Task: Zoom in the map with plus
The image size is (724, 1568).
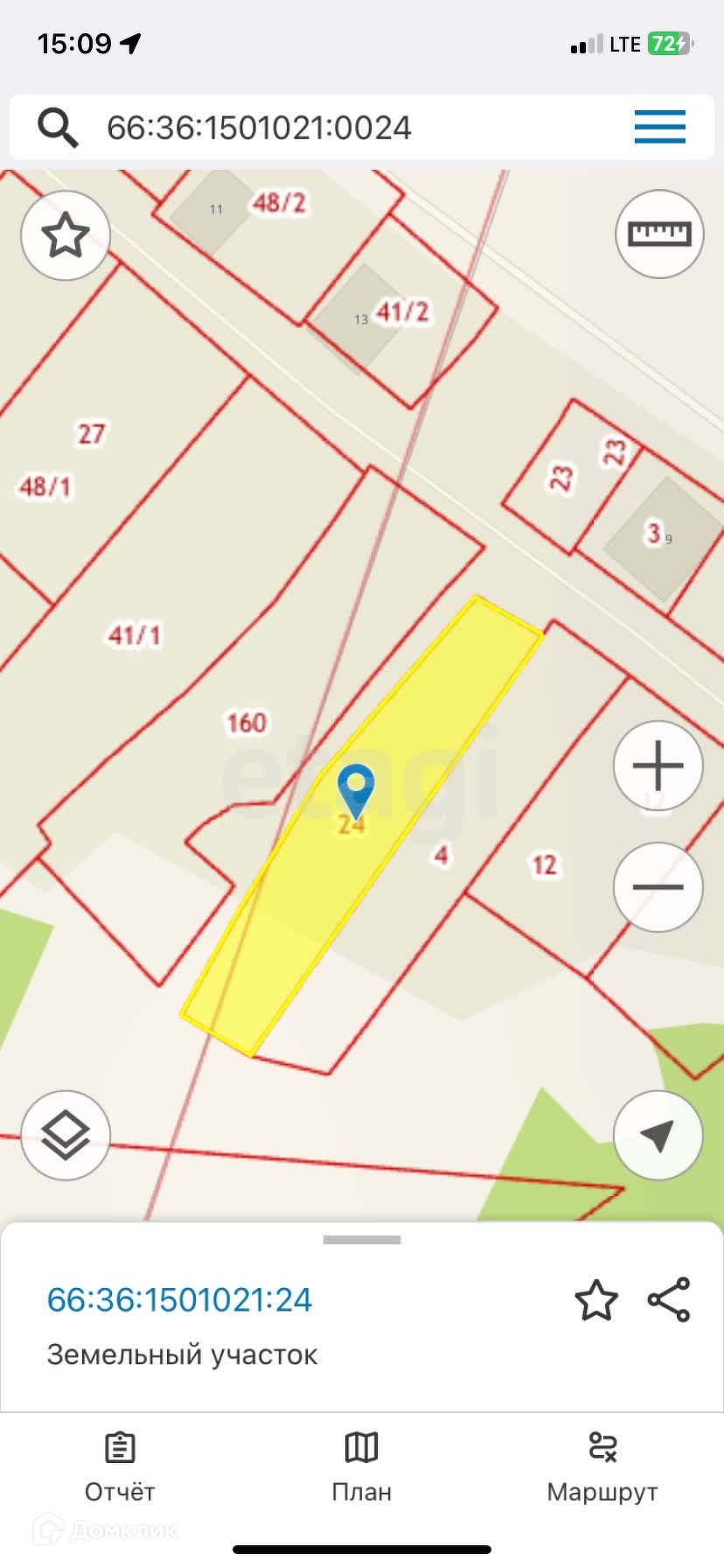Action: (x=658, y=766)
